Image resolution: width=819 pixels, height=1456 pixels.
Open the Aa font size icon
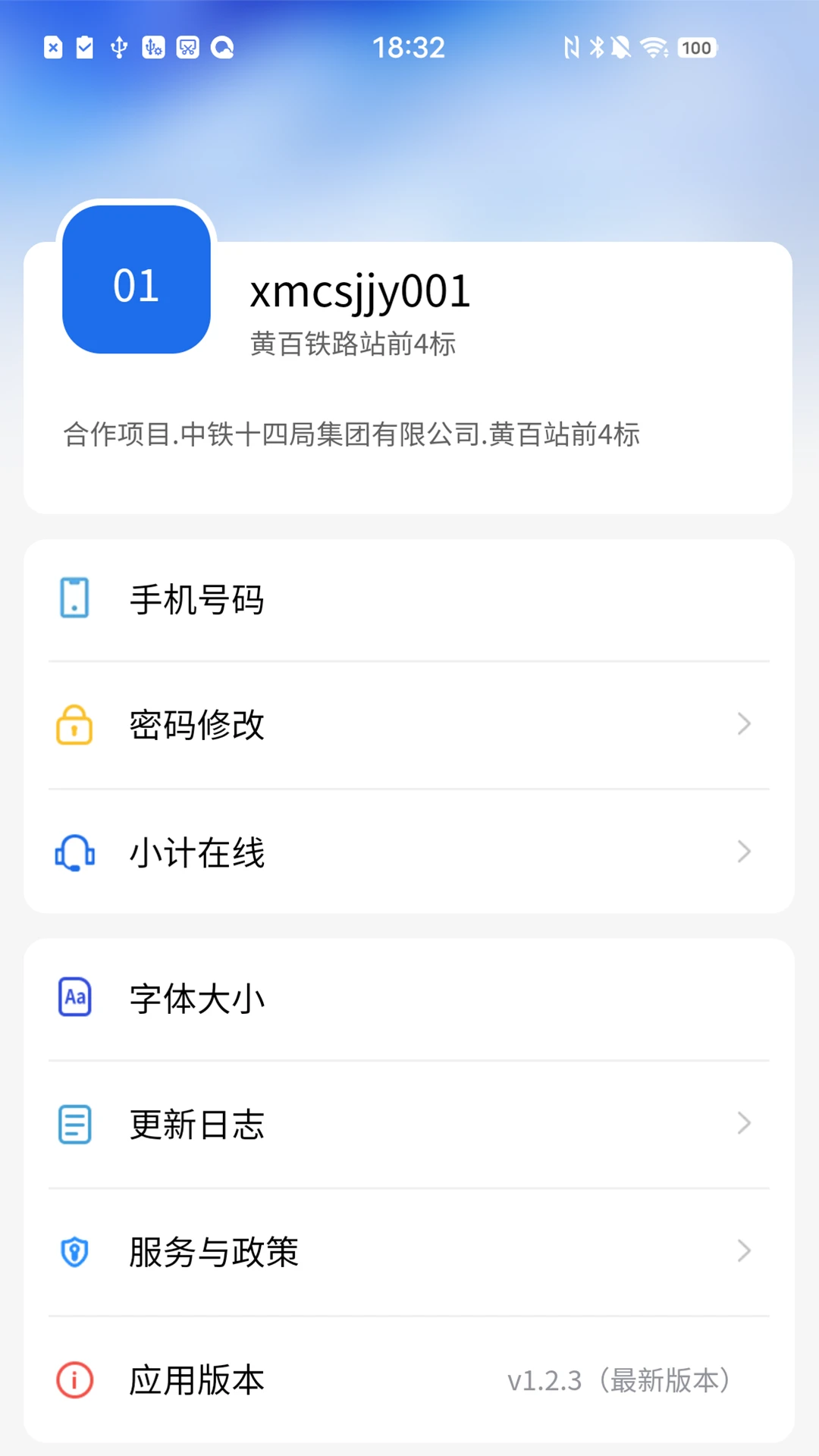pos(74,998)
